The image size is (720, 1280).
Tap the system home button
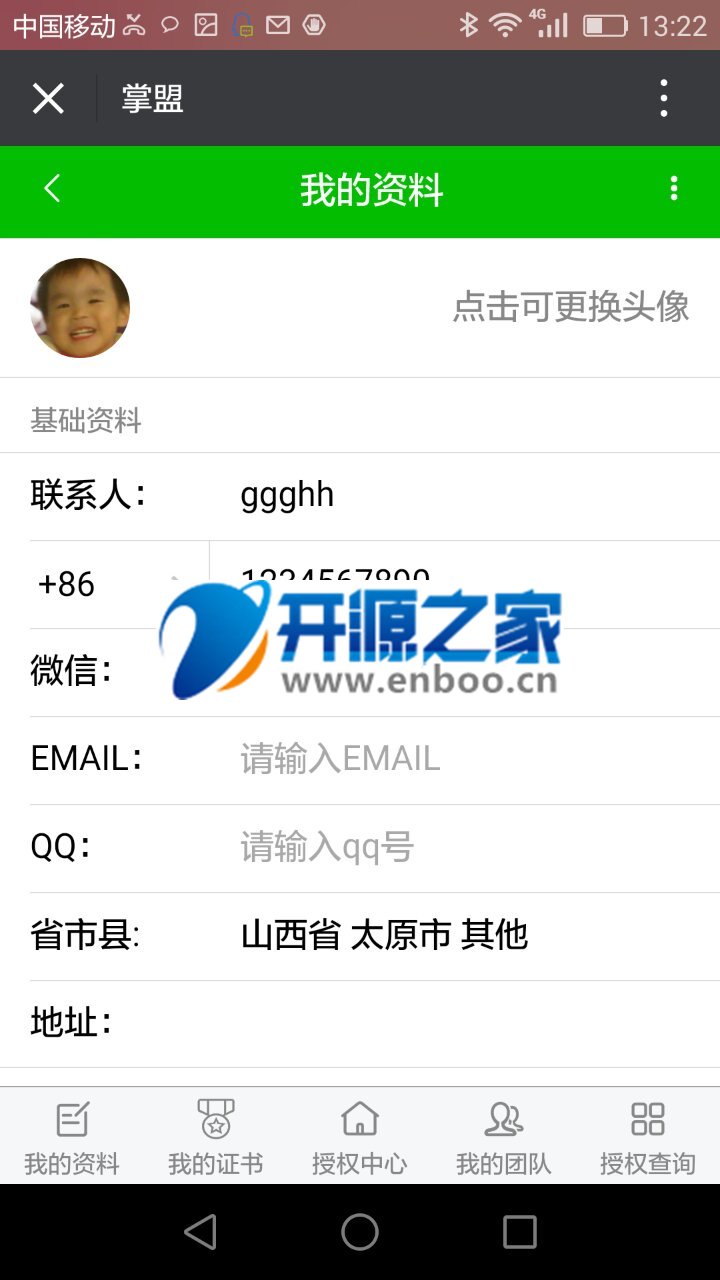360,1232
